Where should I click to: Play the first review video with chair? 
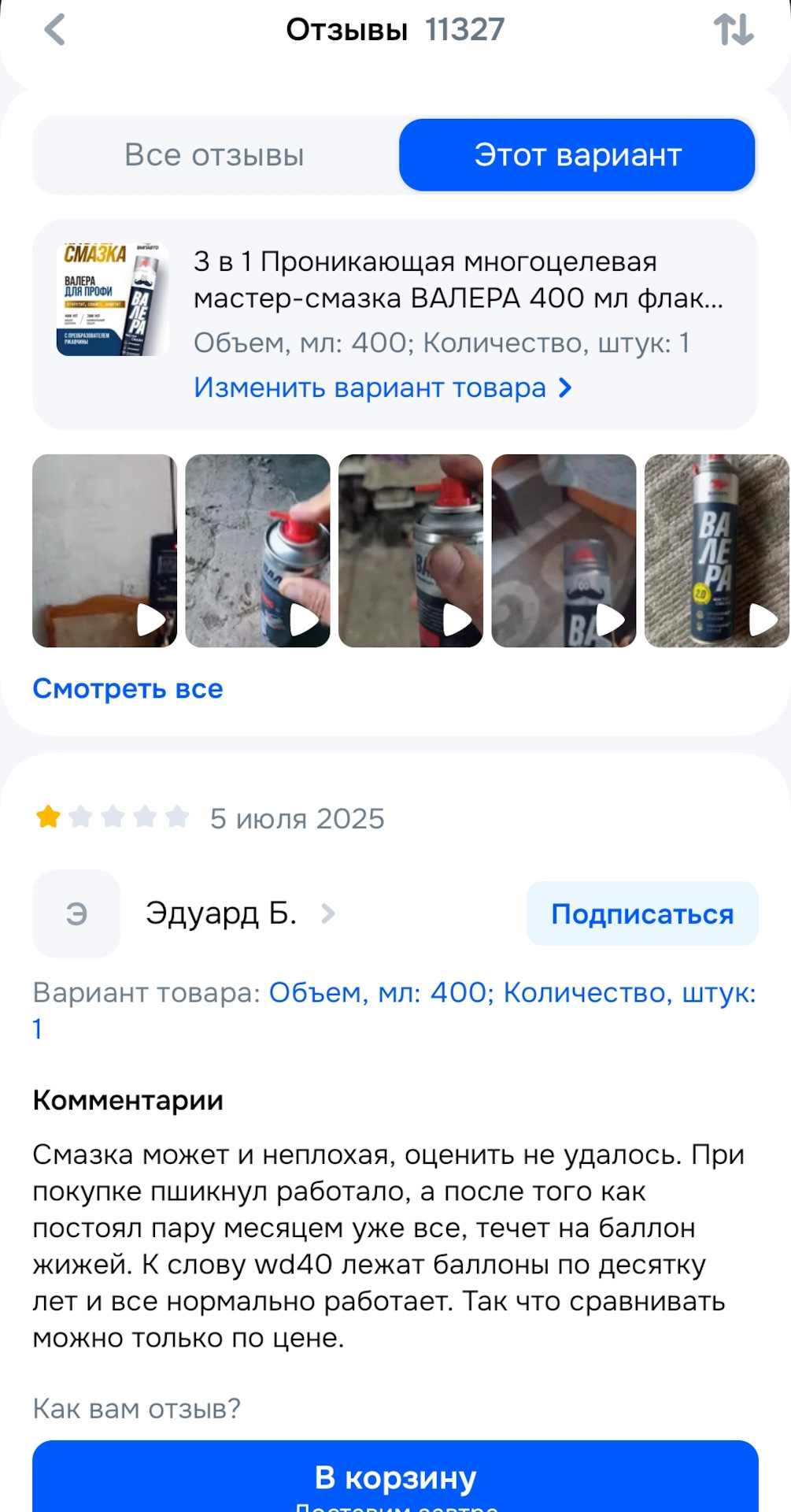click(x=105, y=550)
